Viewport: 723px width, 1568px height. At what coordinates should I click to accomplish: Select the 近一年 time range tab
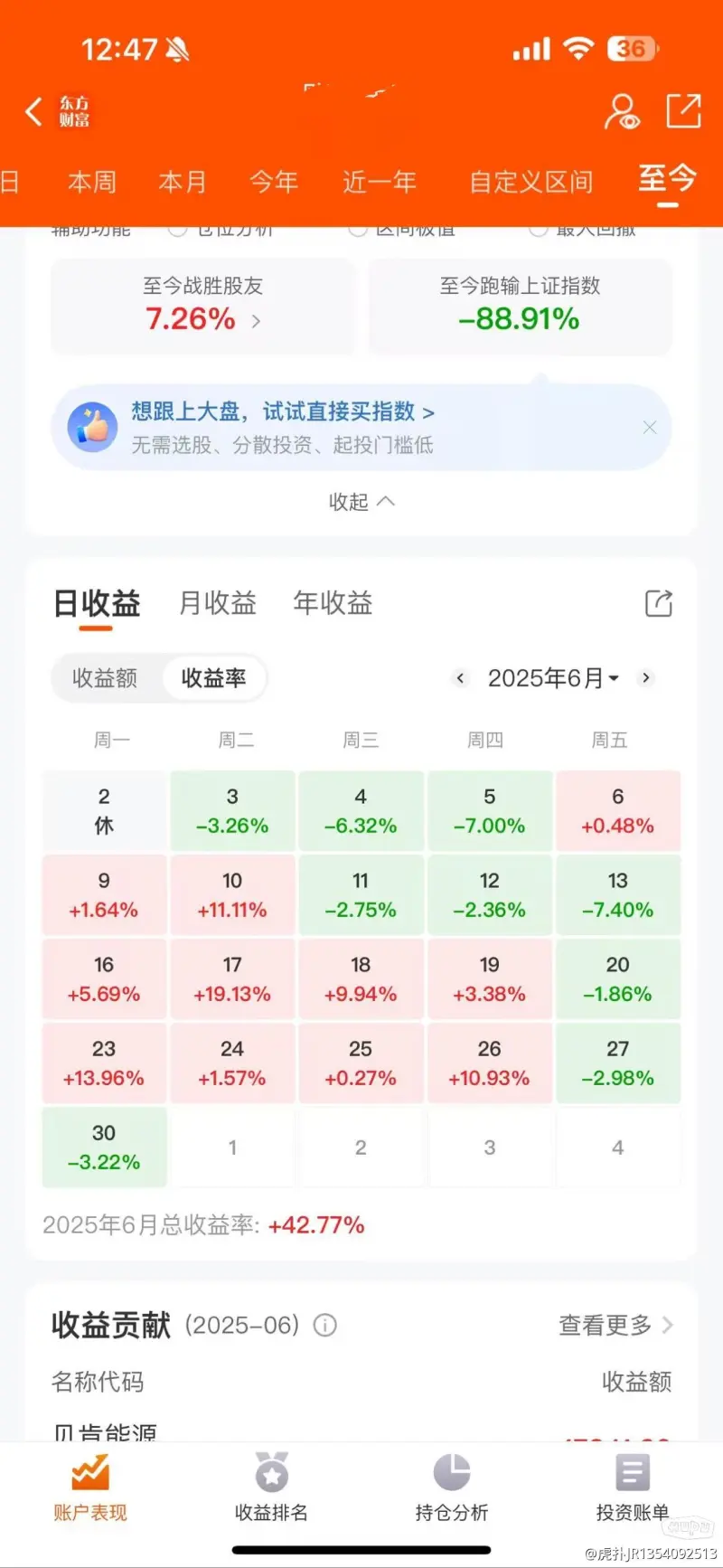click(380, 182)
